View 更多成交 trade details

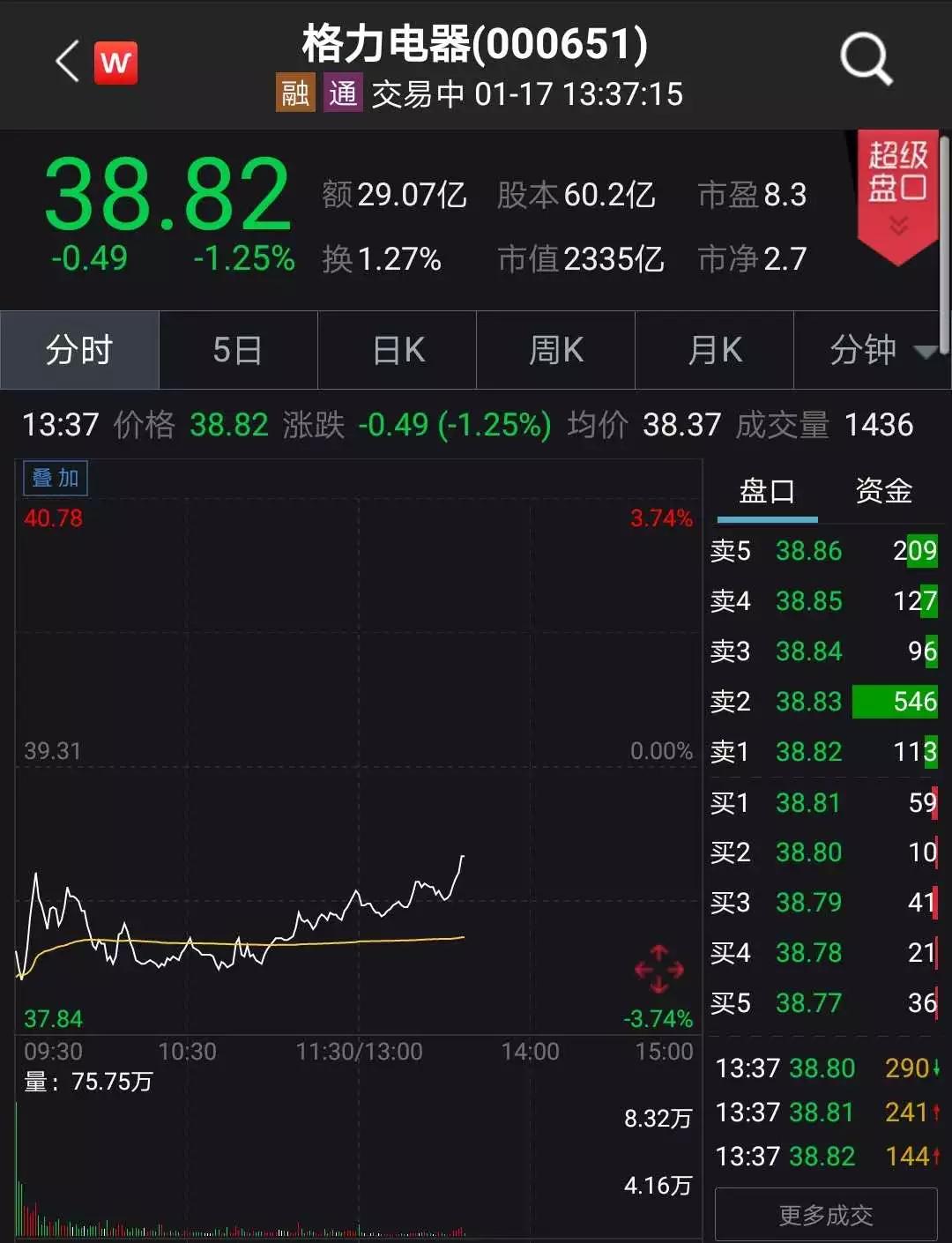pyautogui.click(x=826, y=1216)
